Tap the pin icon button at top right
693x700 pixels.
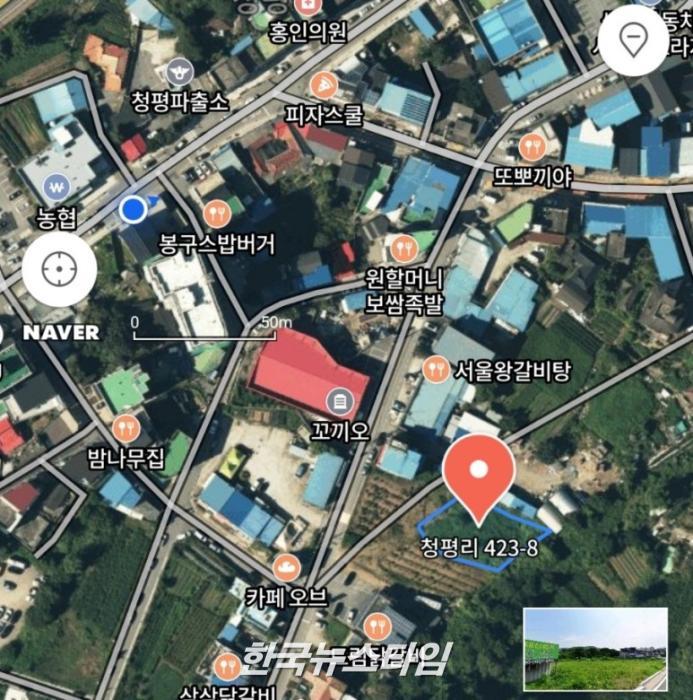[x=633, y=41]
